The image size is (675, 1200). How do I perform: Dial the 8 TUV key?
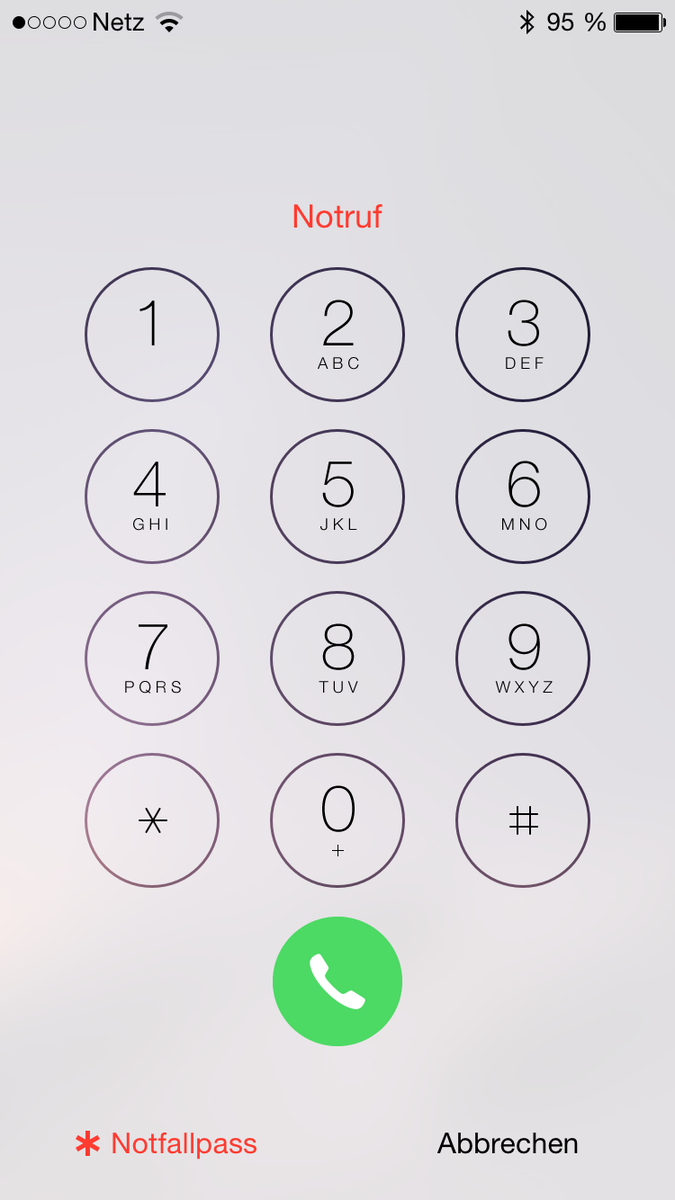pyautogui.click(x=338, y=659)
